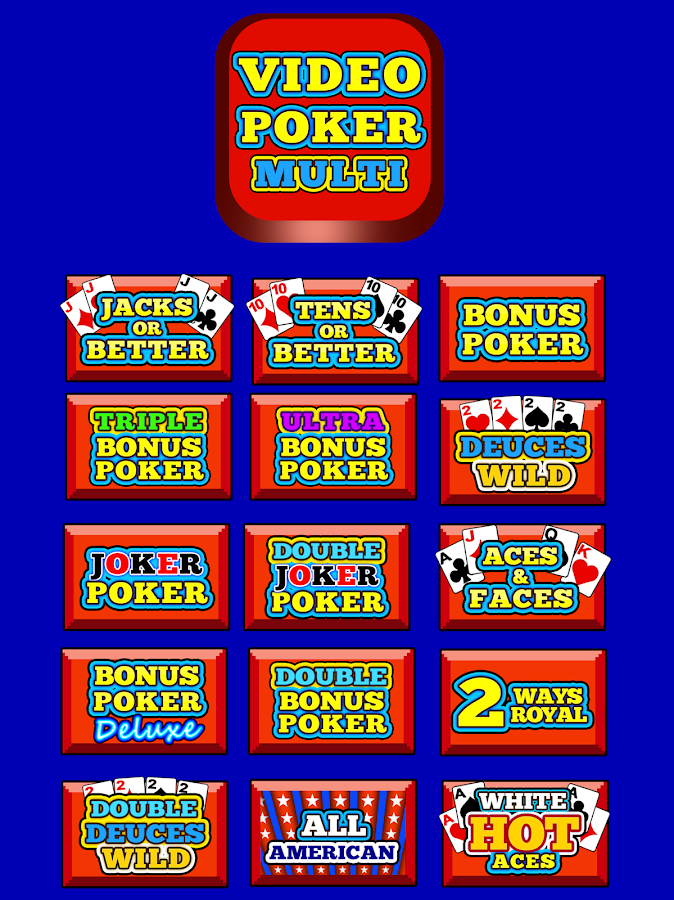Play Aces & Faces
674x900 pixels.
click(522, 577)
